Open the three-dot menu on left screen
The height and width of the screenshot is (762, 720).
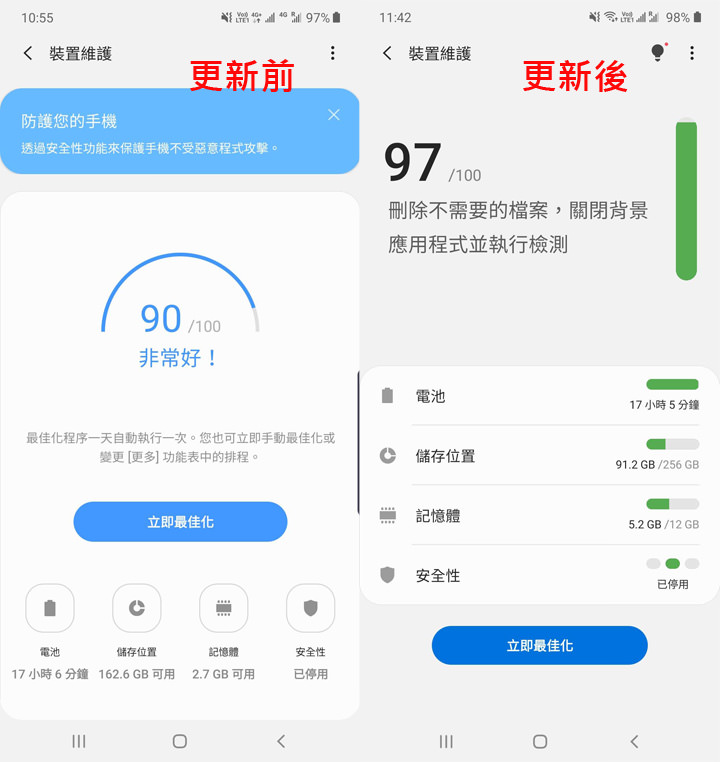click(333, 53)
